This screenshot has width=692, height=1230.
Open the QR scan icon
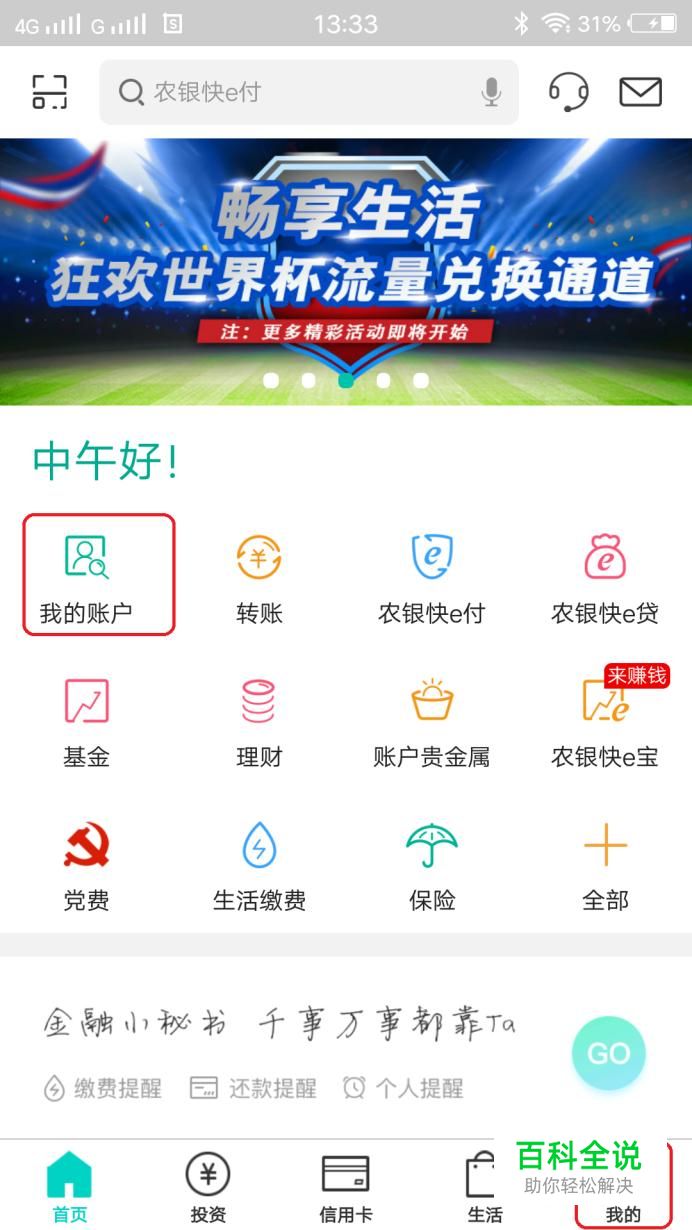[49, 92]
